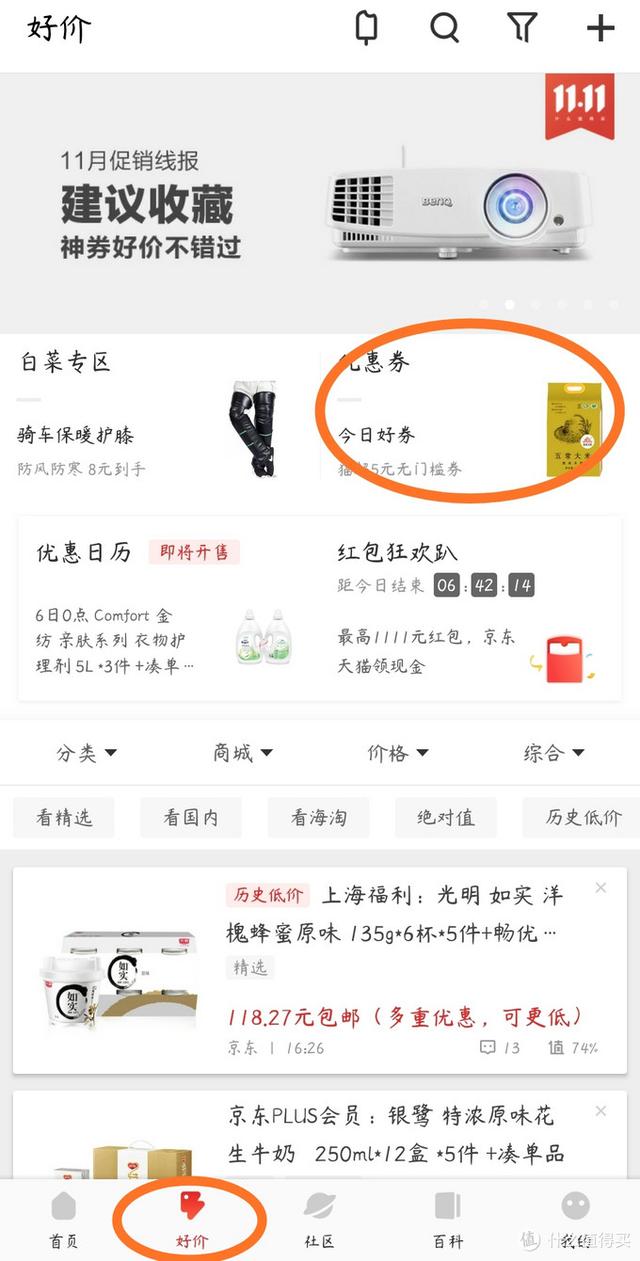Select the 看精选 chip
The width and height of the screenshot is (640, 1261).
click(x=64, y=818)
